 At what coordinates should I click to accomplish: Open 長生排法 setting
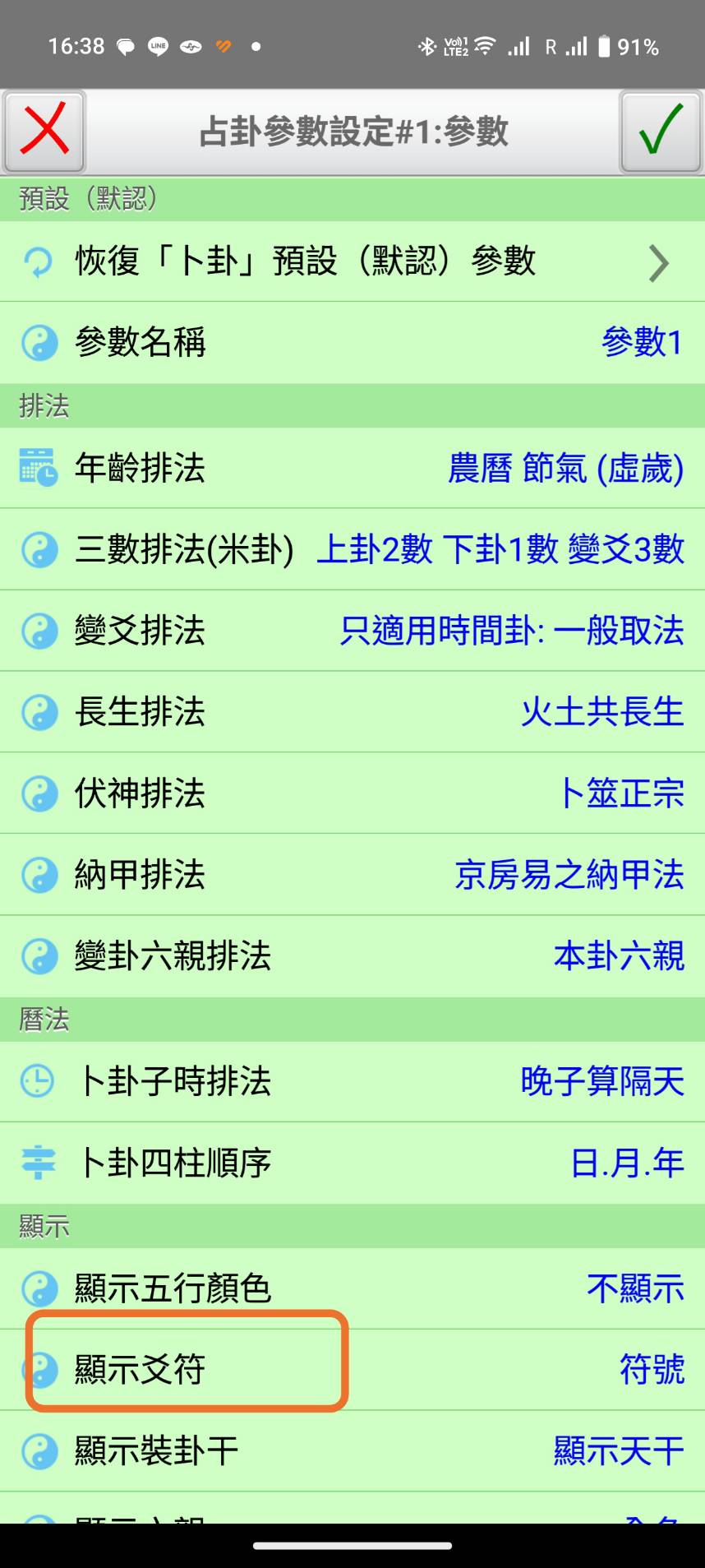[x=352, y=712]
